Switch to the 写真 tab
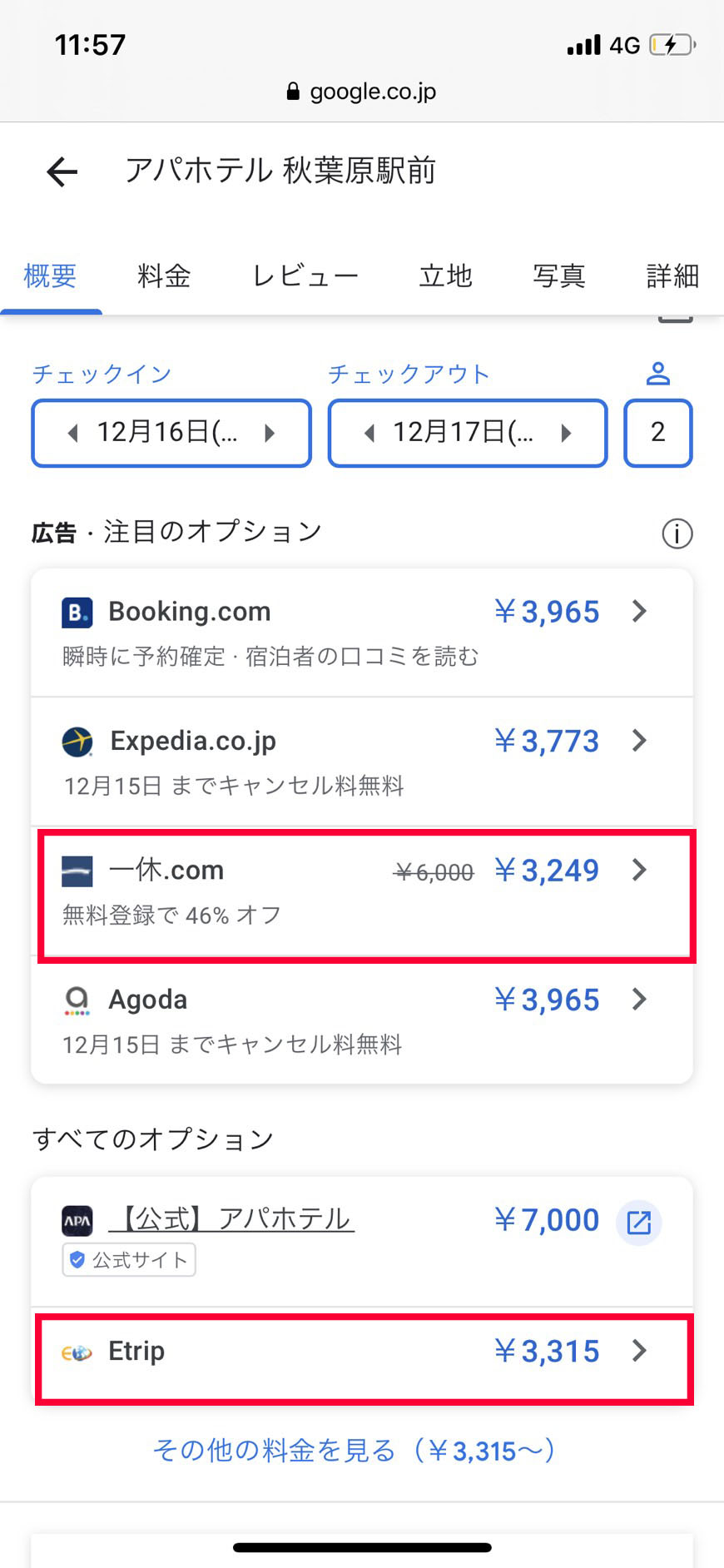The image size is (724, 1568). tap(559, 275)
